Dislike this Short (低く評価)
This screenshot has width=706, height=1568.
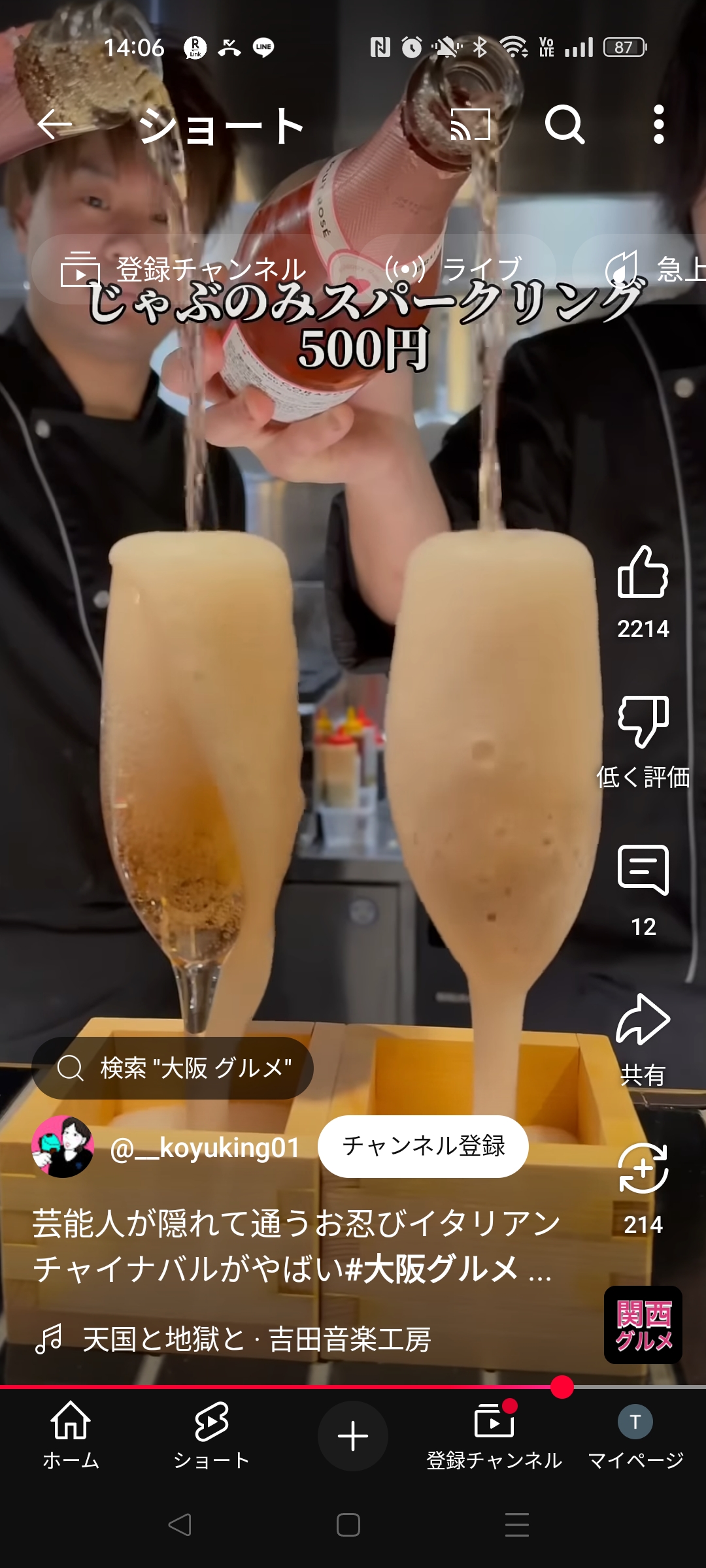click(x=643, y=722)
